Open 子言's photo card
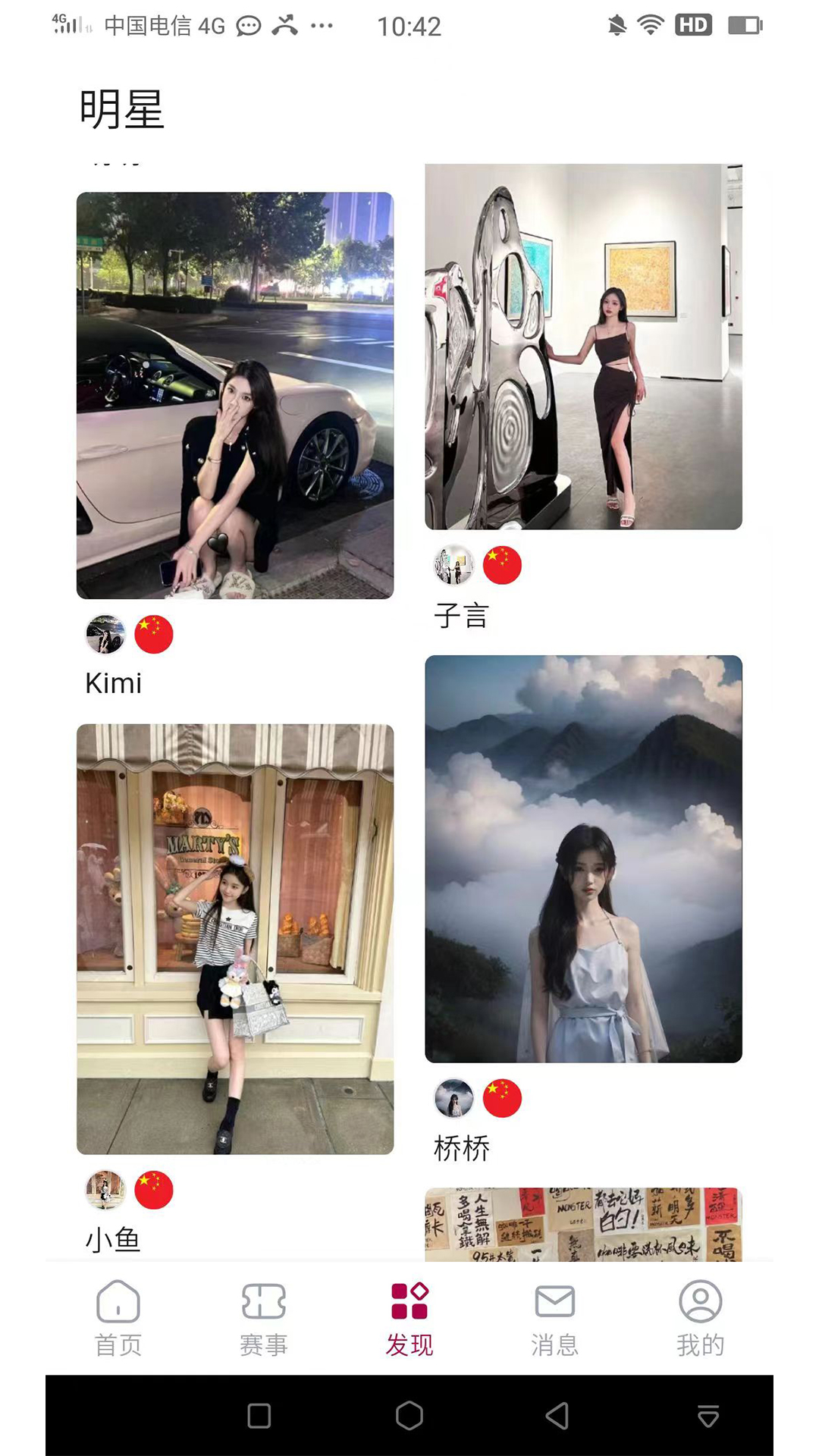Screen dimensions: 819x1456 click(583, 347)
